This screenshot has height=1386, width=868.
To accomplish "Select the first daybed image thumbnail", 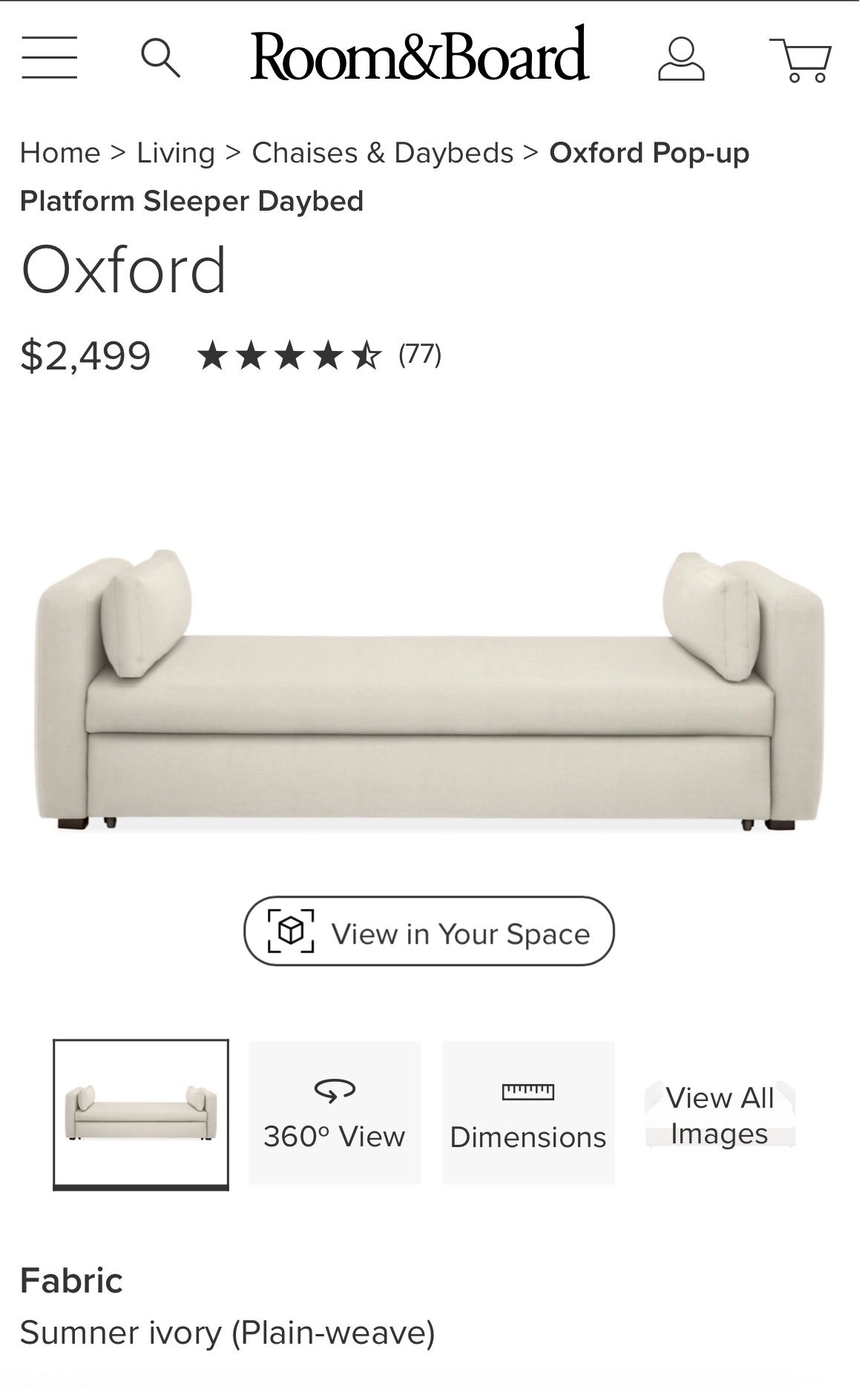I will (x=141, y=1113).
